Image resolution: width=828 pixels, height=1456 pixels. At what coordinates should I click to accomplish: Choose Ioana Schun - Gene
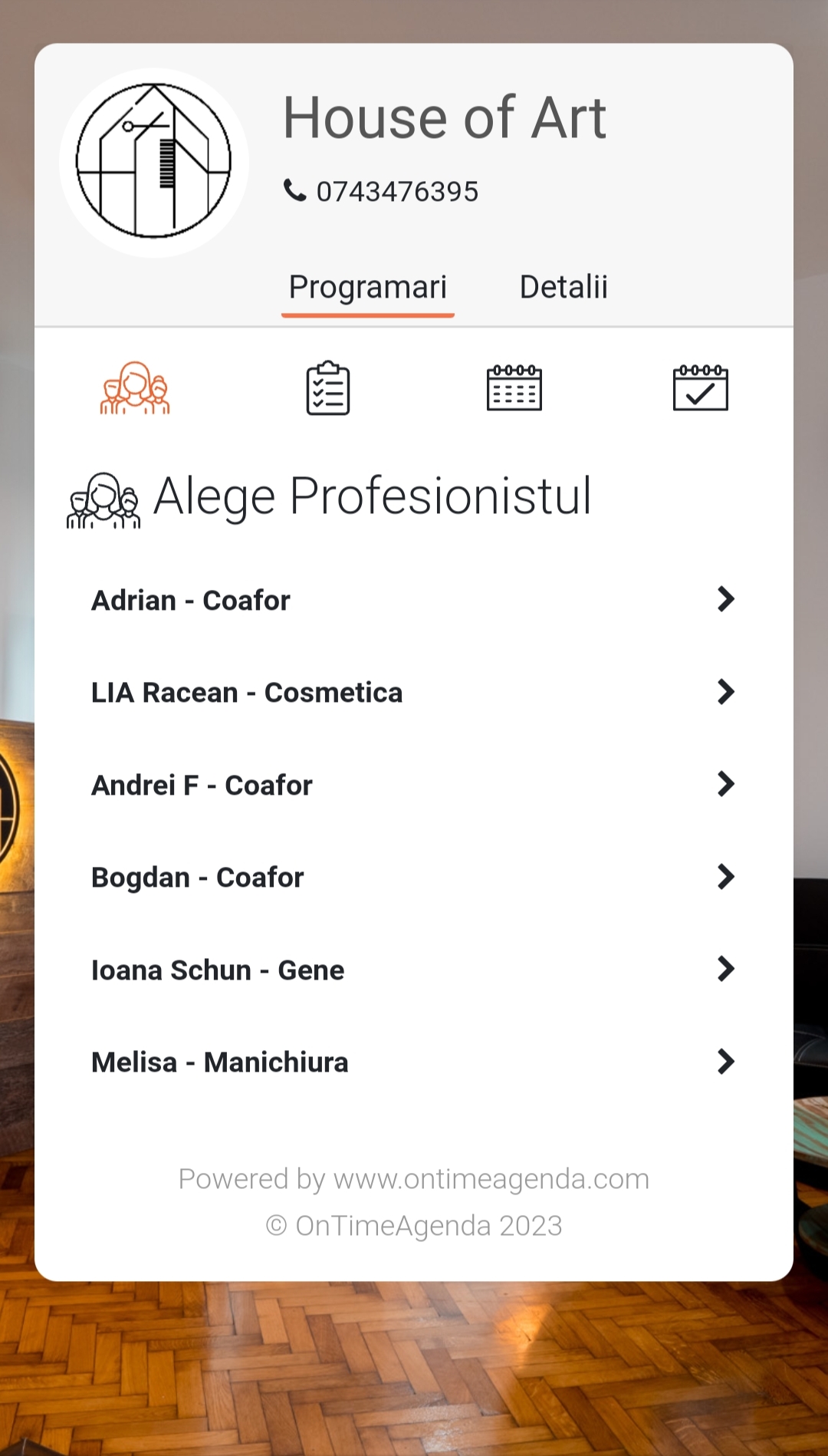(x=414, y=970)
